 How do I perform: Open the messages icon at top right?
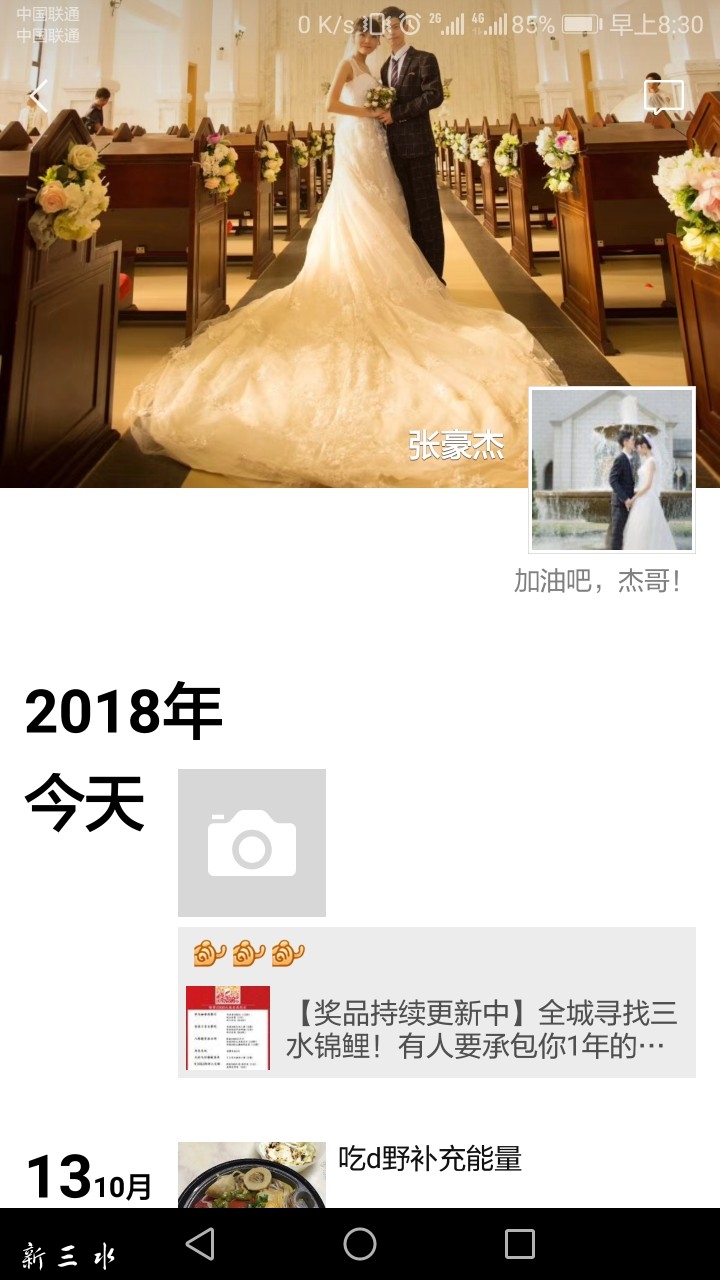point(664,97)
